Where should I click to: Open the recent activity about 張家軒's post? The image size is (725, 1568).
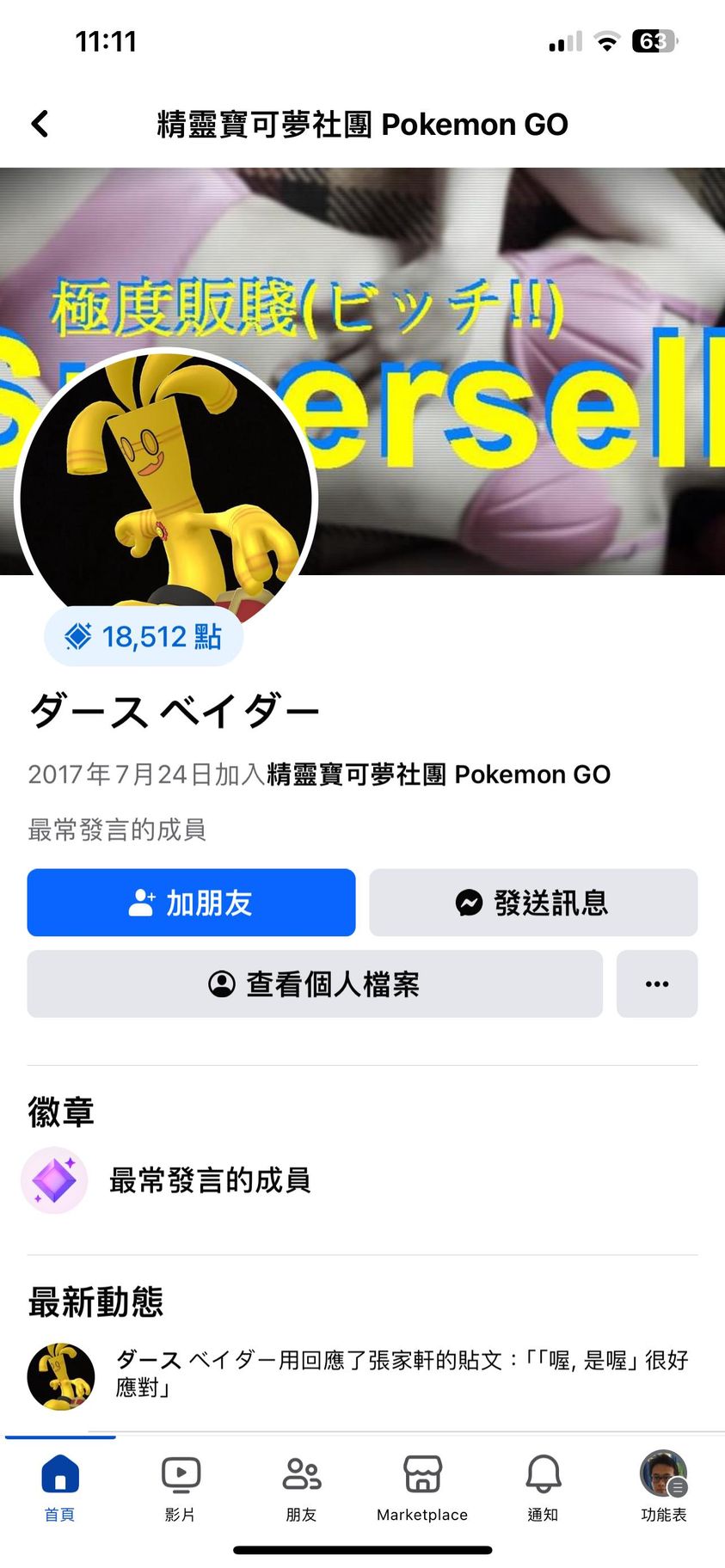(x=401, y=1373)
